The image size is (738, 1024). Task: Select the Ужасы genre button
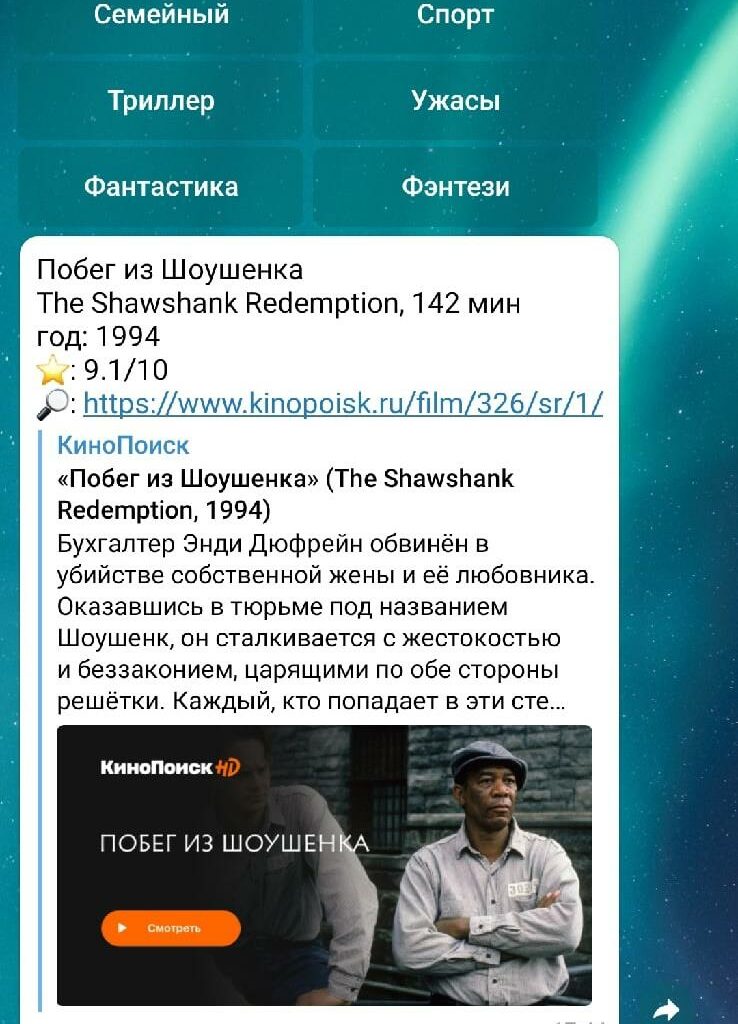click(x=455, y=101)
